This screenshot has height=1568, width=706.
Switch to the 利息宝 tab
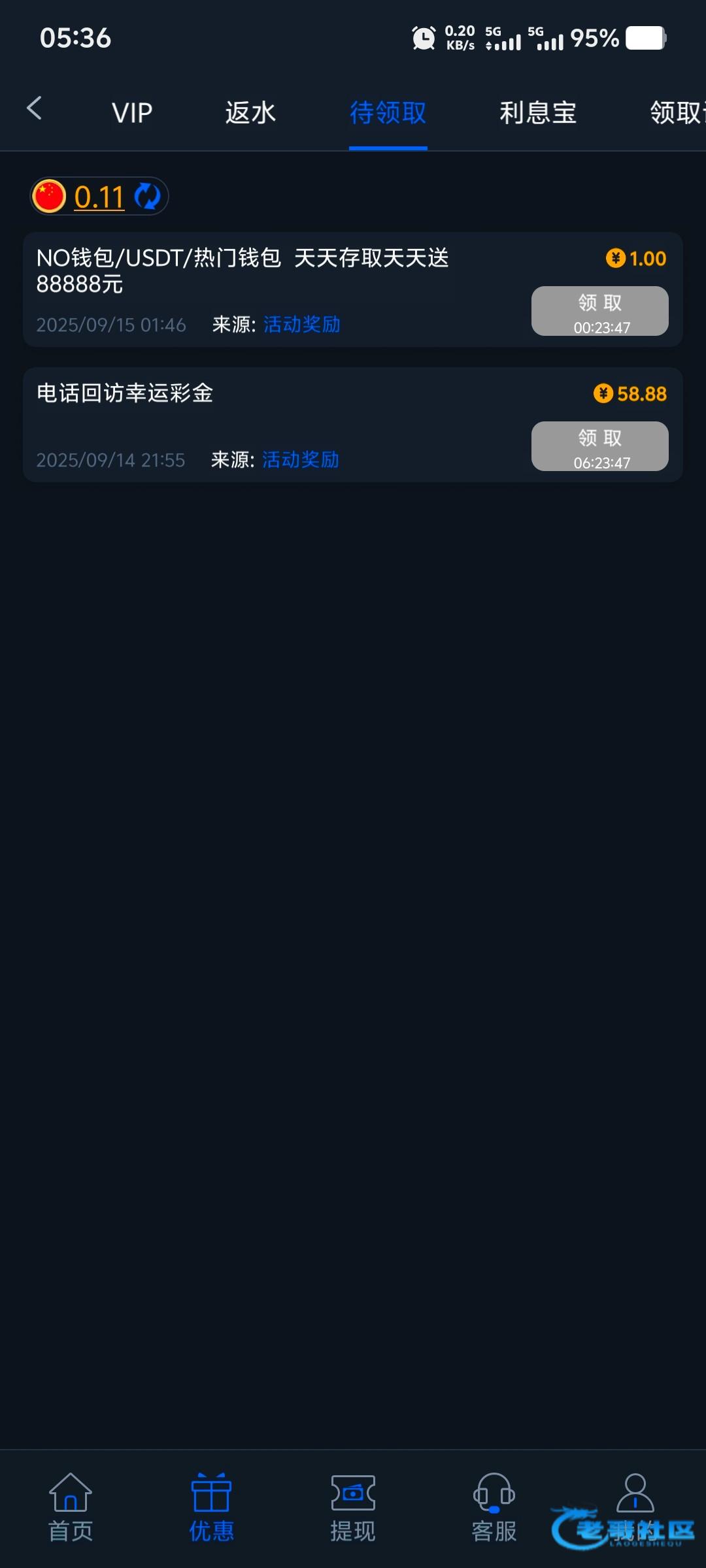[538, 113]
